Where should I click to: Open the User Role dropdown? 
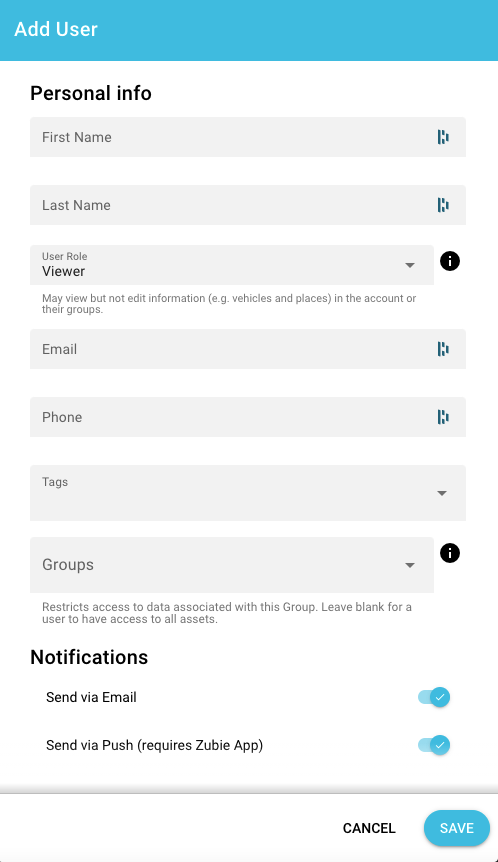click(232, 265)
